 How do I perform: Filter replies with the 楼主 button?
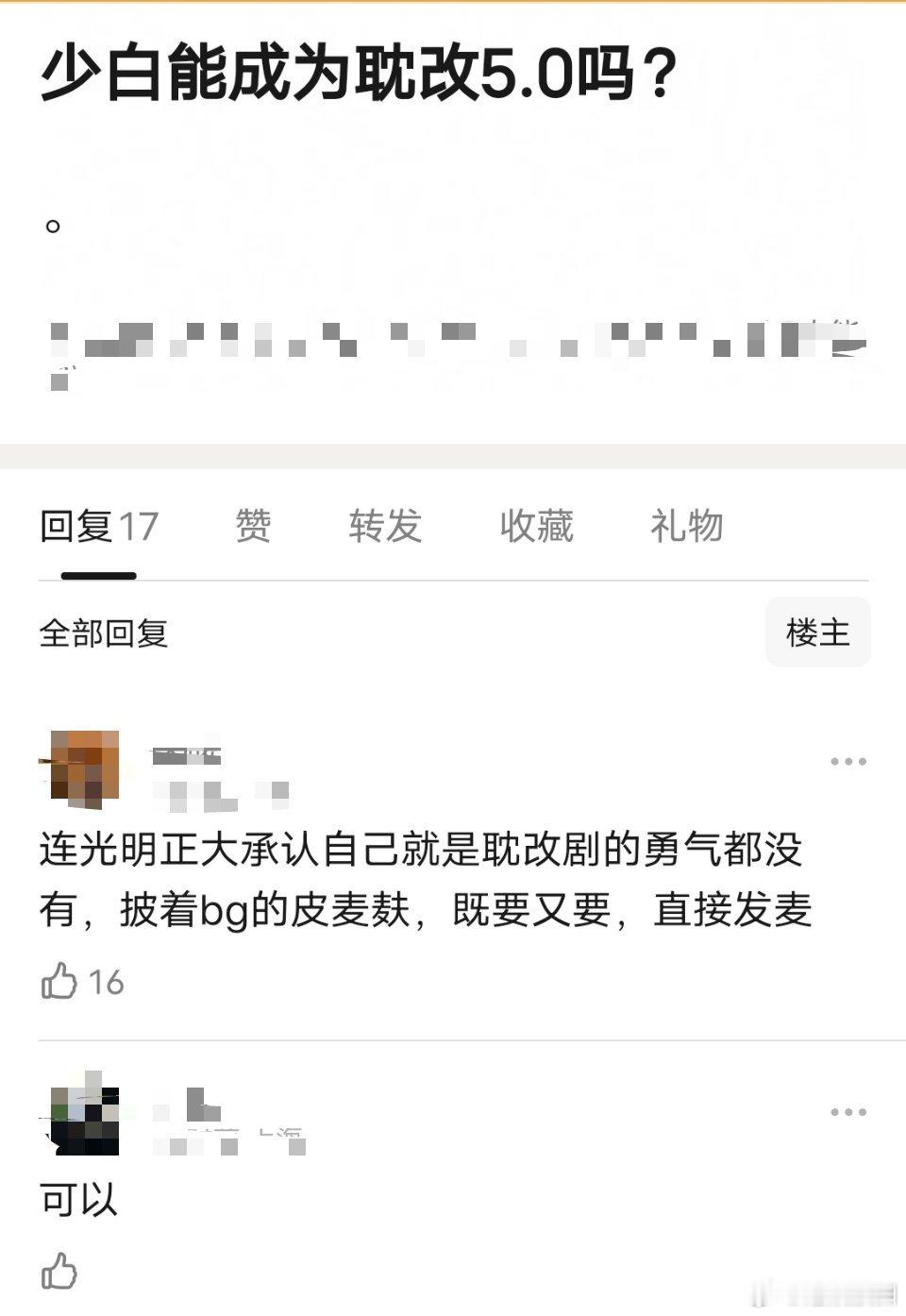pos(817,633)
